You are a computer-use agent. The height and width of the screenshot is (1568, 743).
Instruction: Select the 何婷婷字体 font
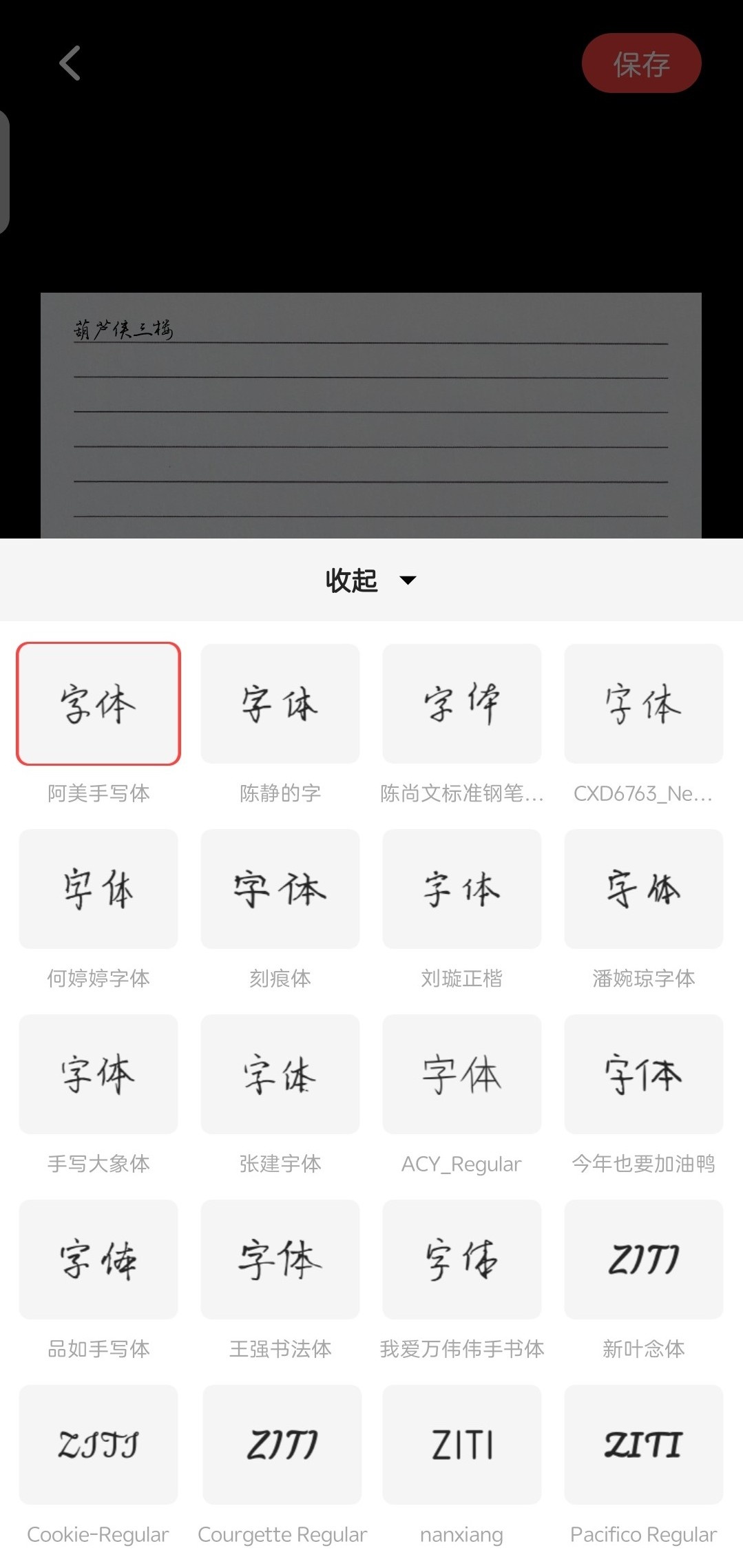[98, 889]
